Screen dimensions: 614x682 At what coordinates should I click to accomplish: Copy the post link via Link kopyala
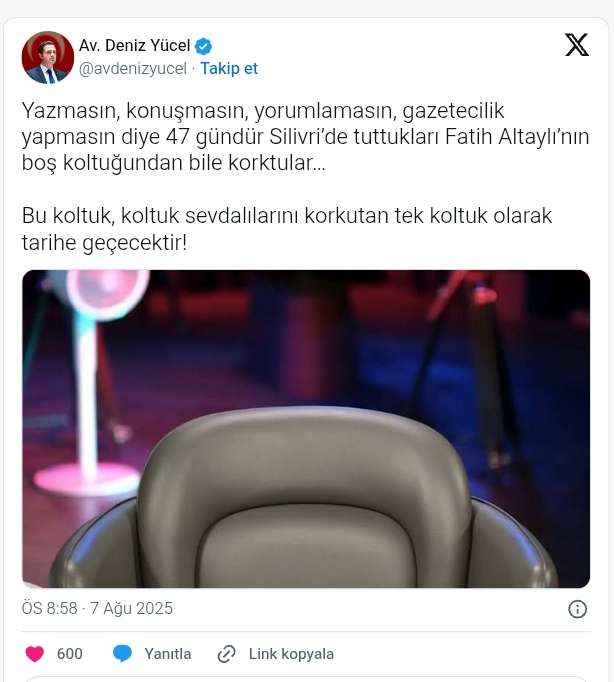pyautogui.click(x=276, y=654)
